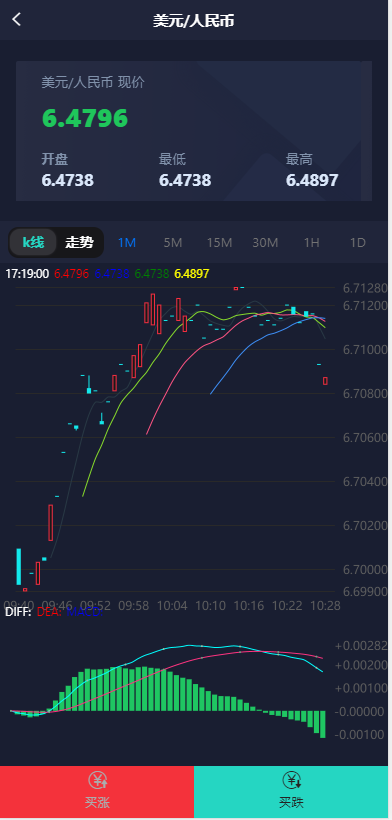The height and width of the screenshot is (820, 392).
Task: Show the 1H candlestick interval
Action: (x=312, y=243)
